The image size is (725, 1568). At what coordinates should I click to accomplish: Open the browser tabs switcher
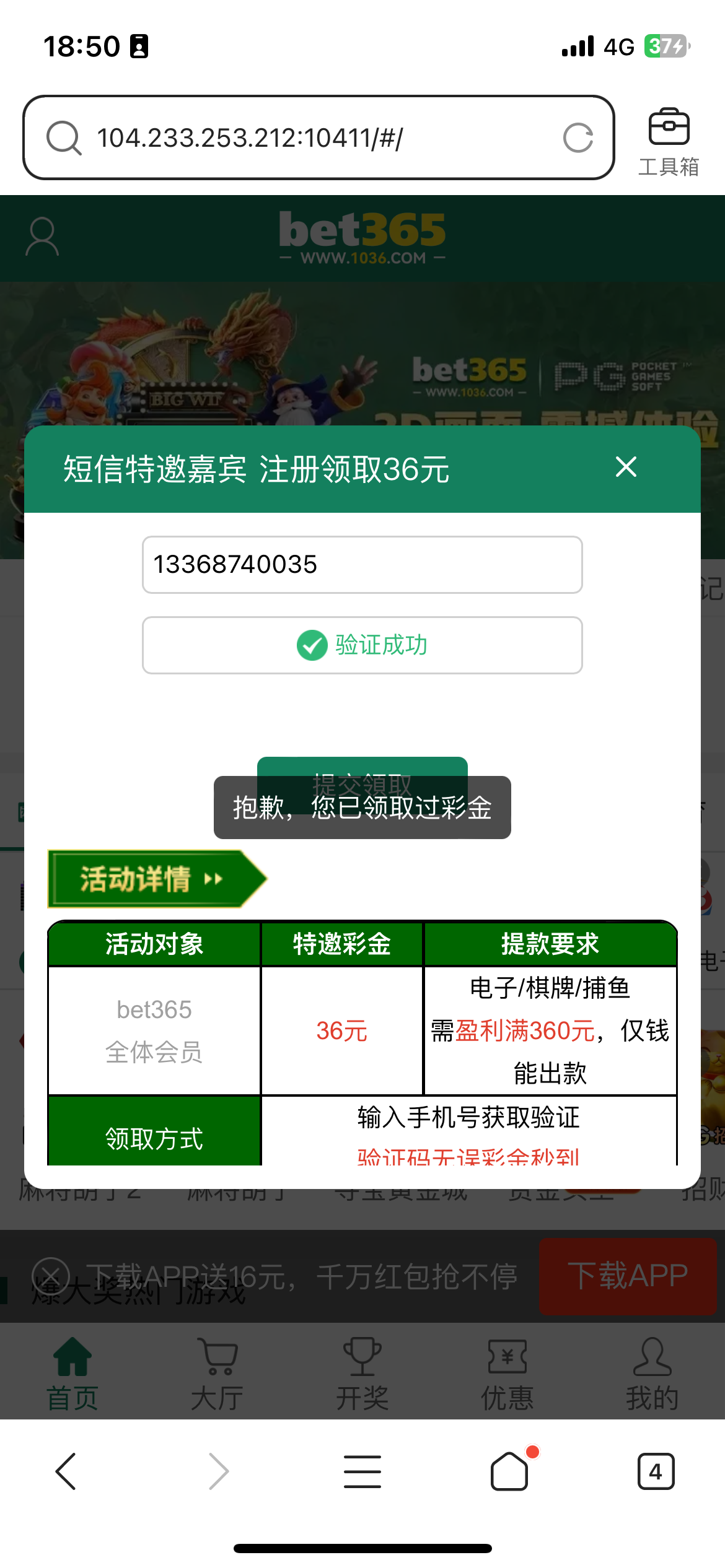click(x=656, y=1471)
